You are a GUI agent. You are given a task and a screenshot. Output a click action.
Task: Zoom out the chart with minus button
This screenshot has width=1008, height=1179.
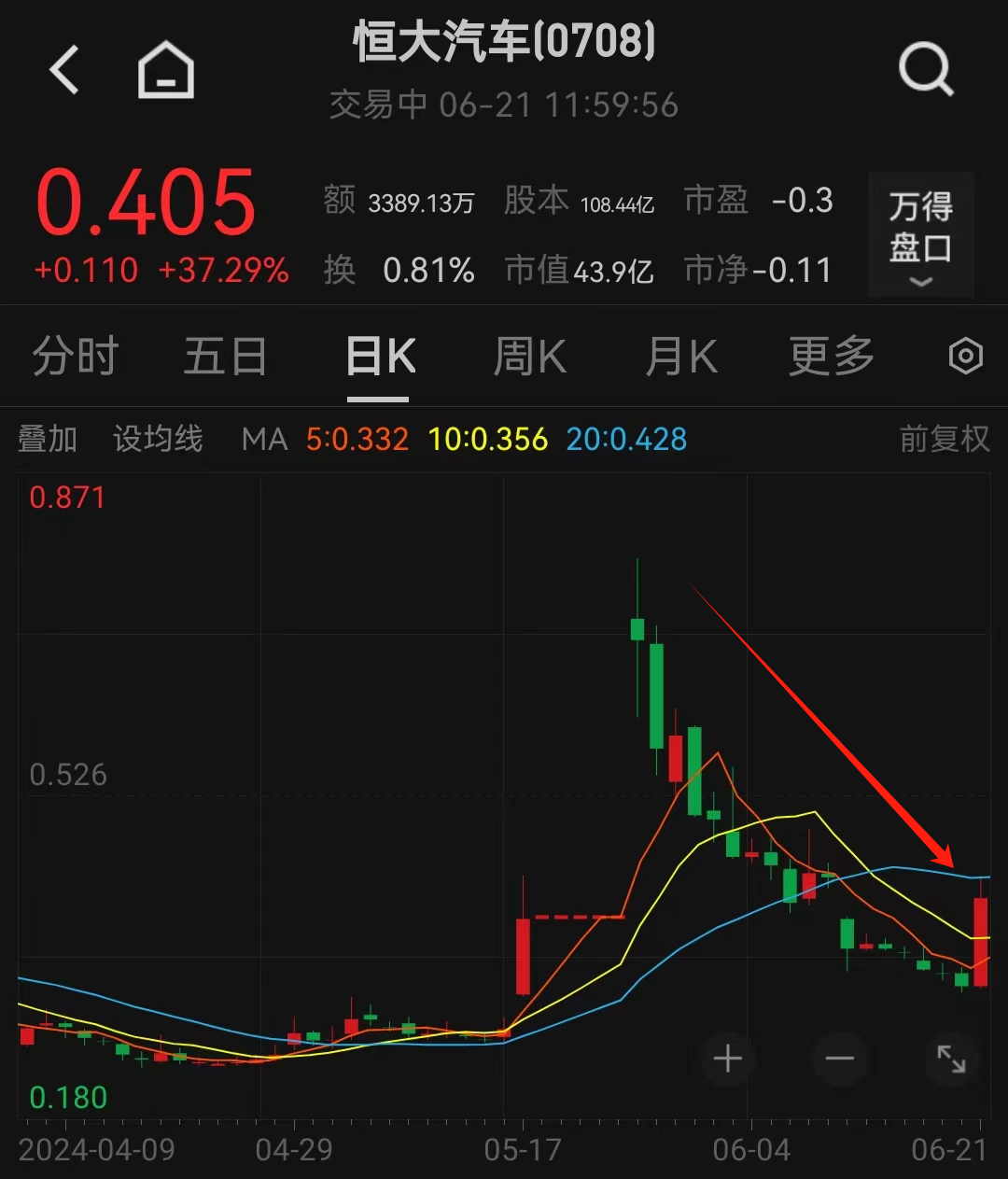(840, 1059)
